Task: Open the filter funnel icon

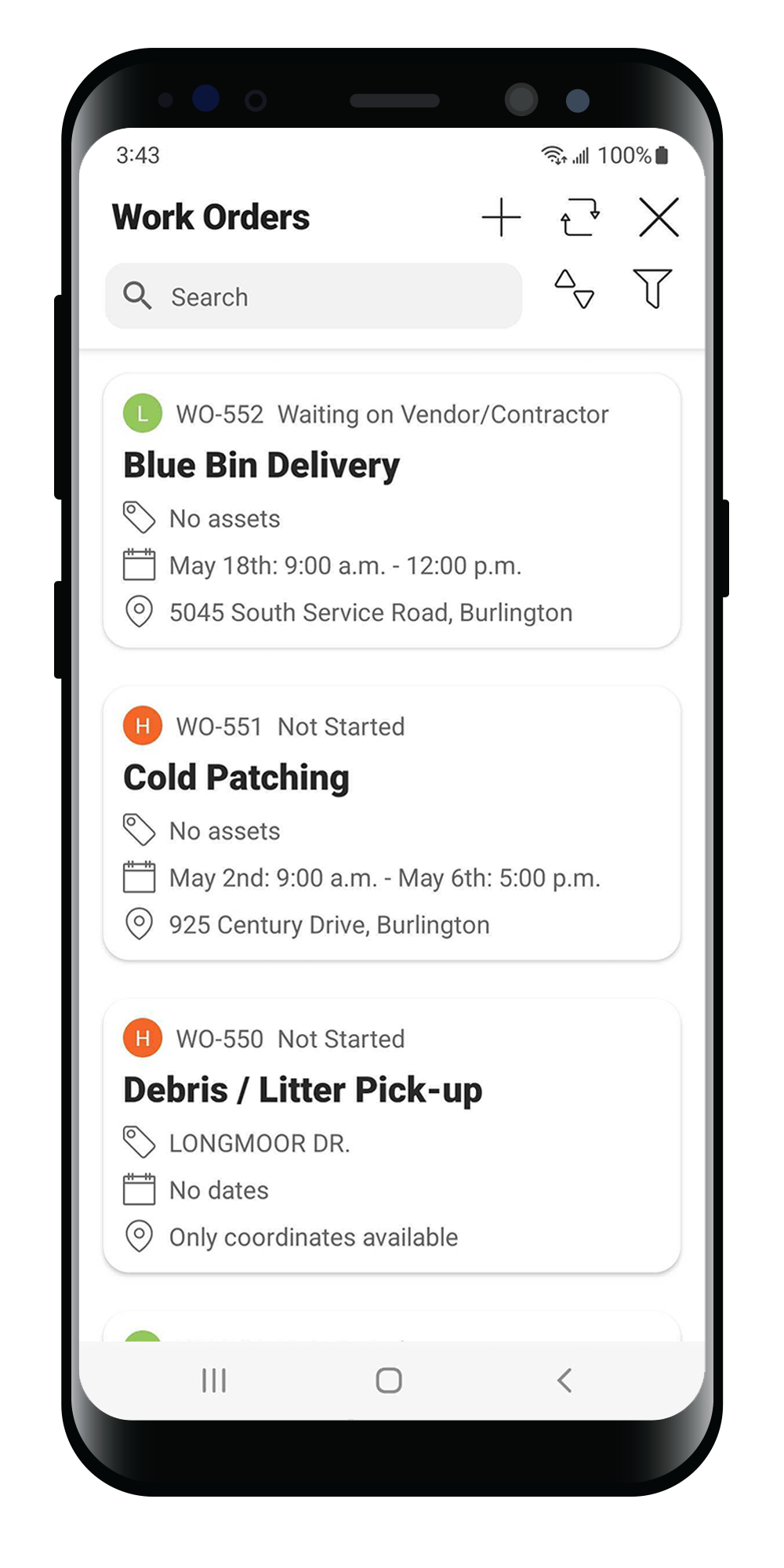Action: pos(652,289)
